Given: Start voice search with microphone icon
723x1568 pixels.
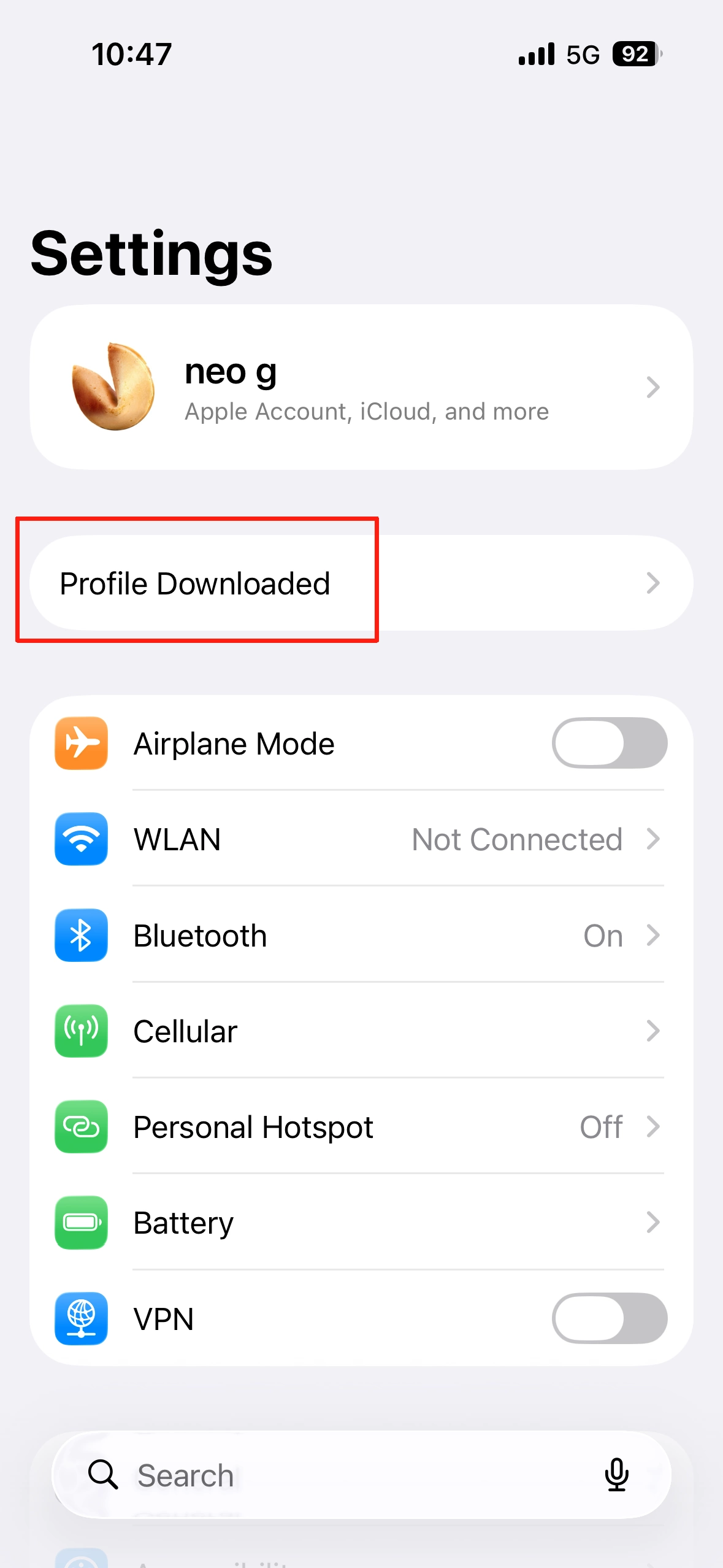Looking at the screenshot, I should [x=616, y=1475].
